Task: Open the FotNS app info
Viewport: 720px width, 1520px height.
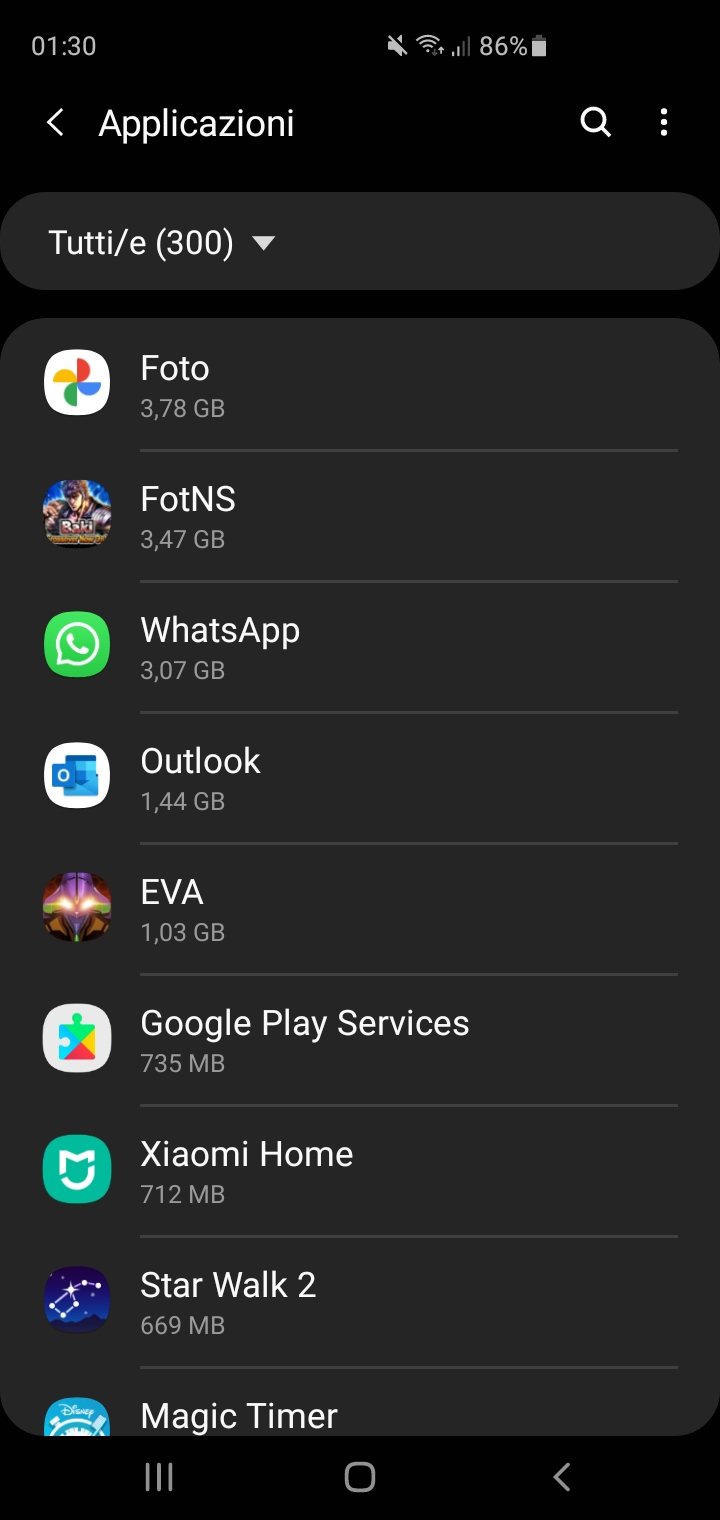Action: (x=360, y=516)
